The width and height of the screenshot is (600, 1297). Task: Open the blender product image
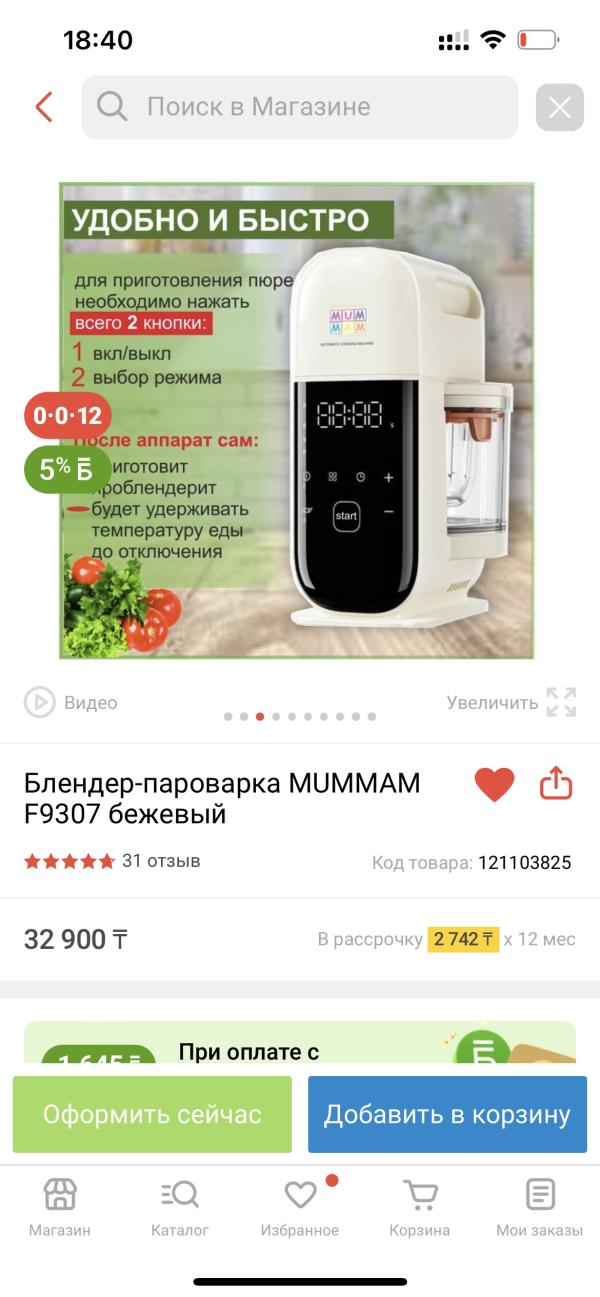pyautogui.click(x=297, y=420)
